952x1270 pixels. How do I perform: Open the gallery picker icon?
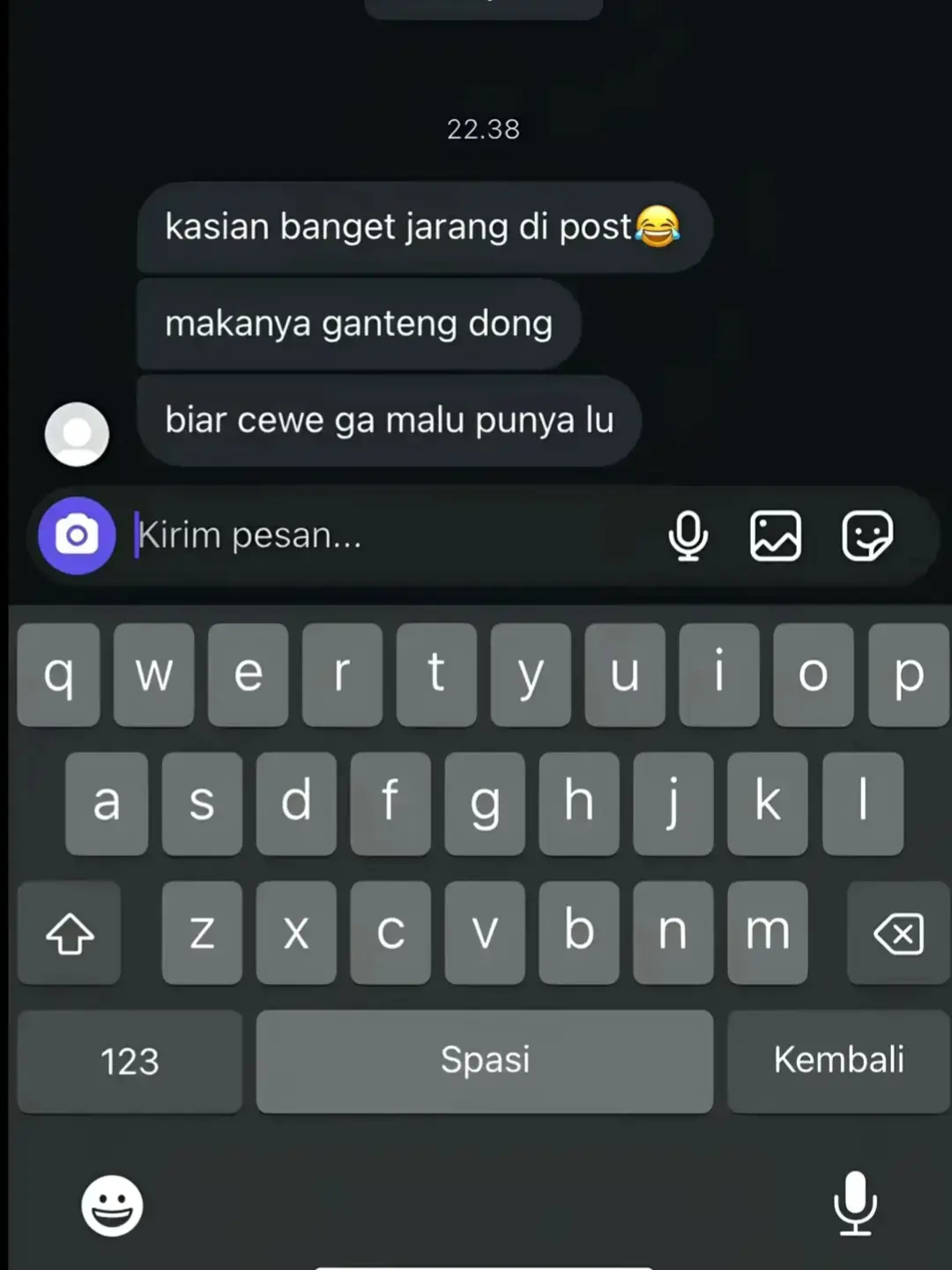click(x=776, y=535)
